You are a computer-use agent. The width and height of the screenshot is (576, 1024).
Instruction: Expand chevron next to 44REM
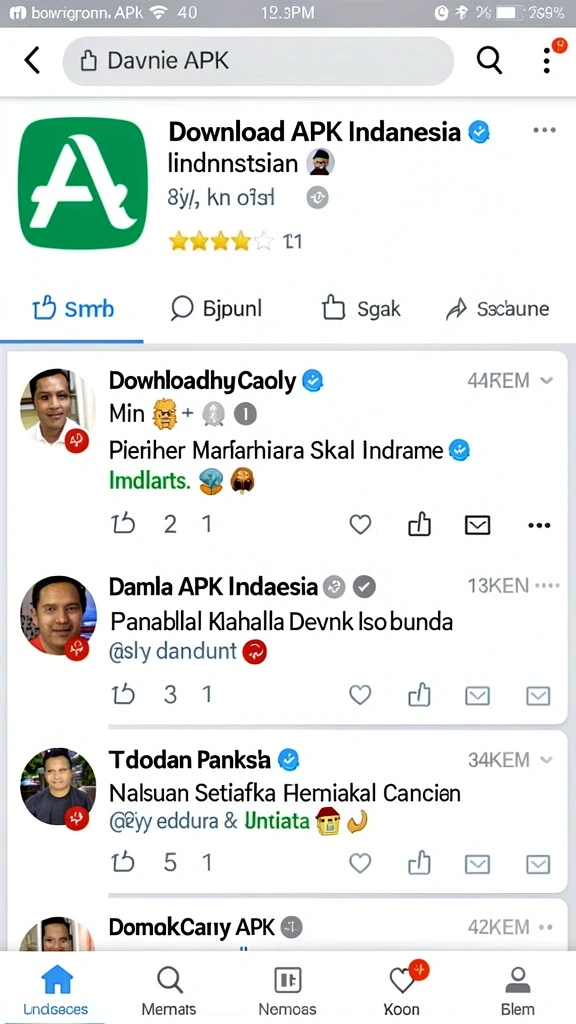pos(547,381)
